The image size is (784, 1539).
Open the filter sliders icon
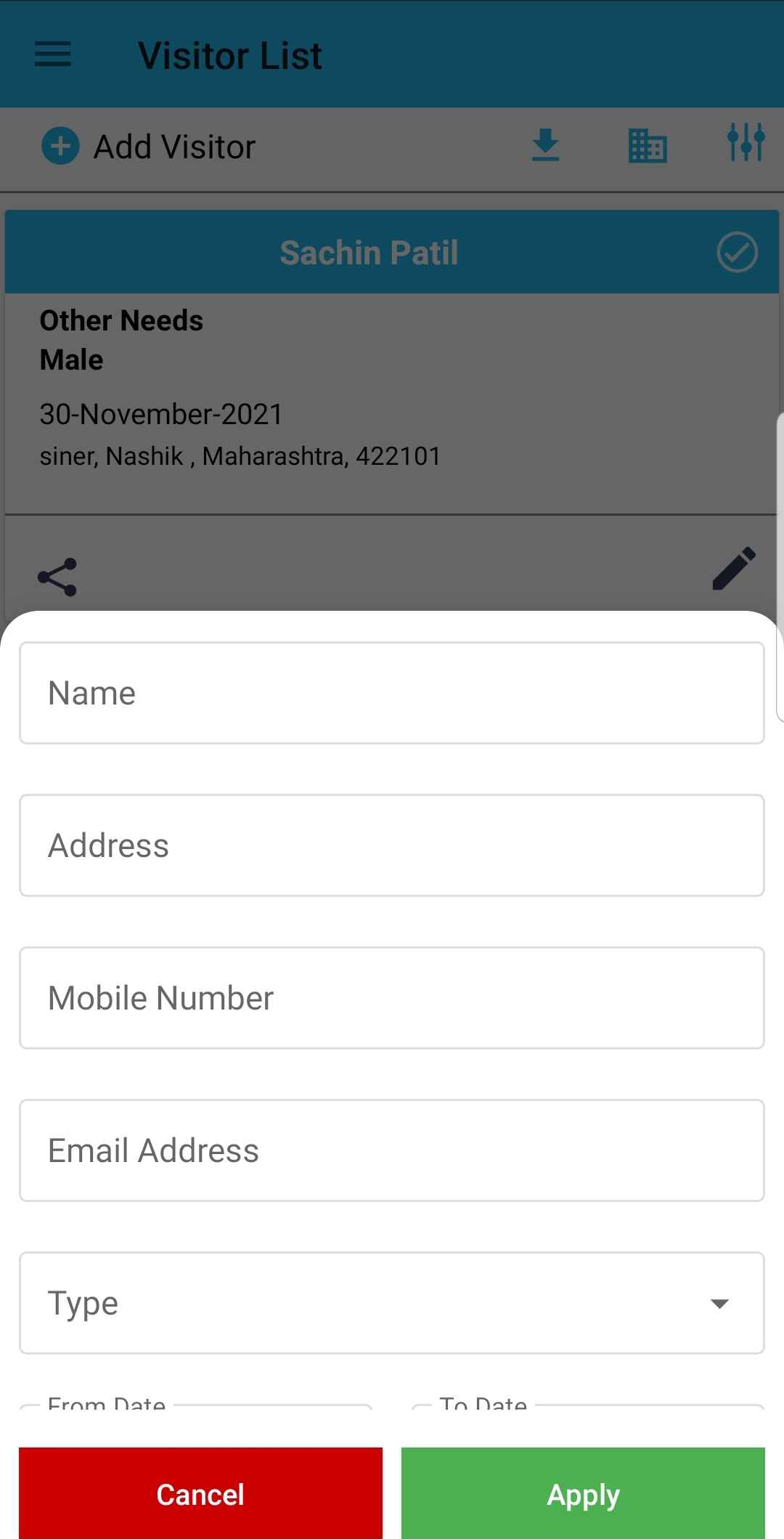(746, 142)
